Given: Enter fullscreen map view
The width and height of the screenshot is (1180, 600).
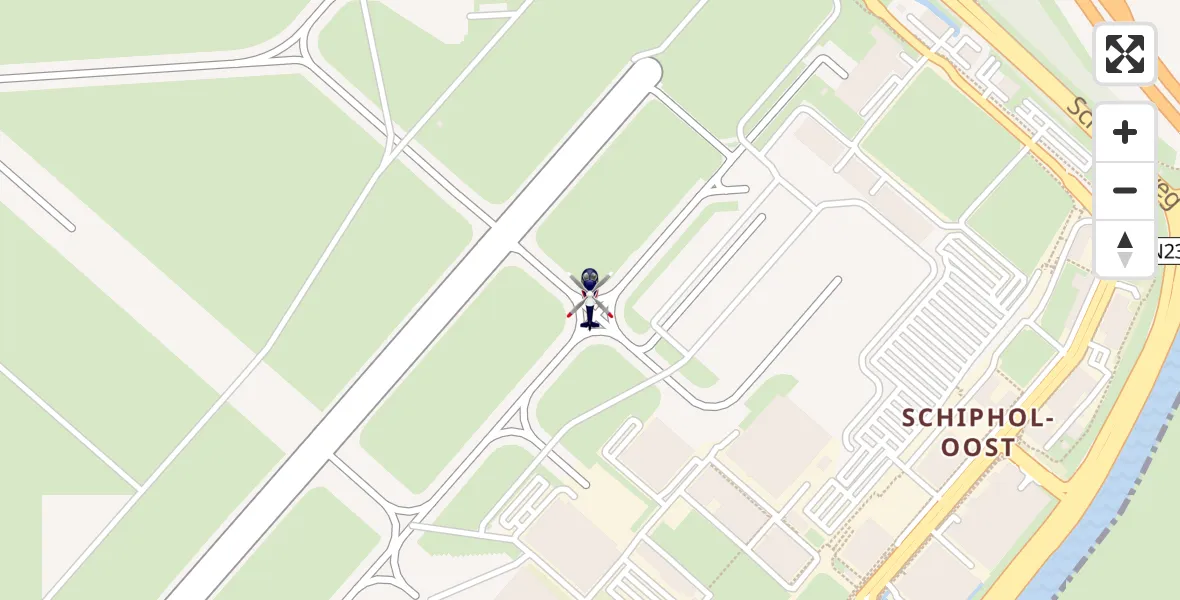Looking at the screenshot, I should (x=1125, y=54).
